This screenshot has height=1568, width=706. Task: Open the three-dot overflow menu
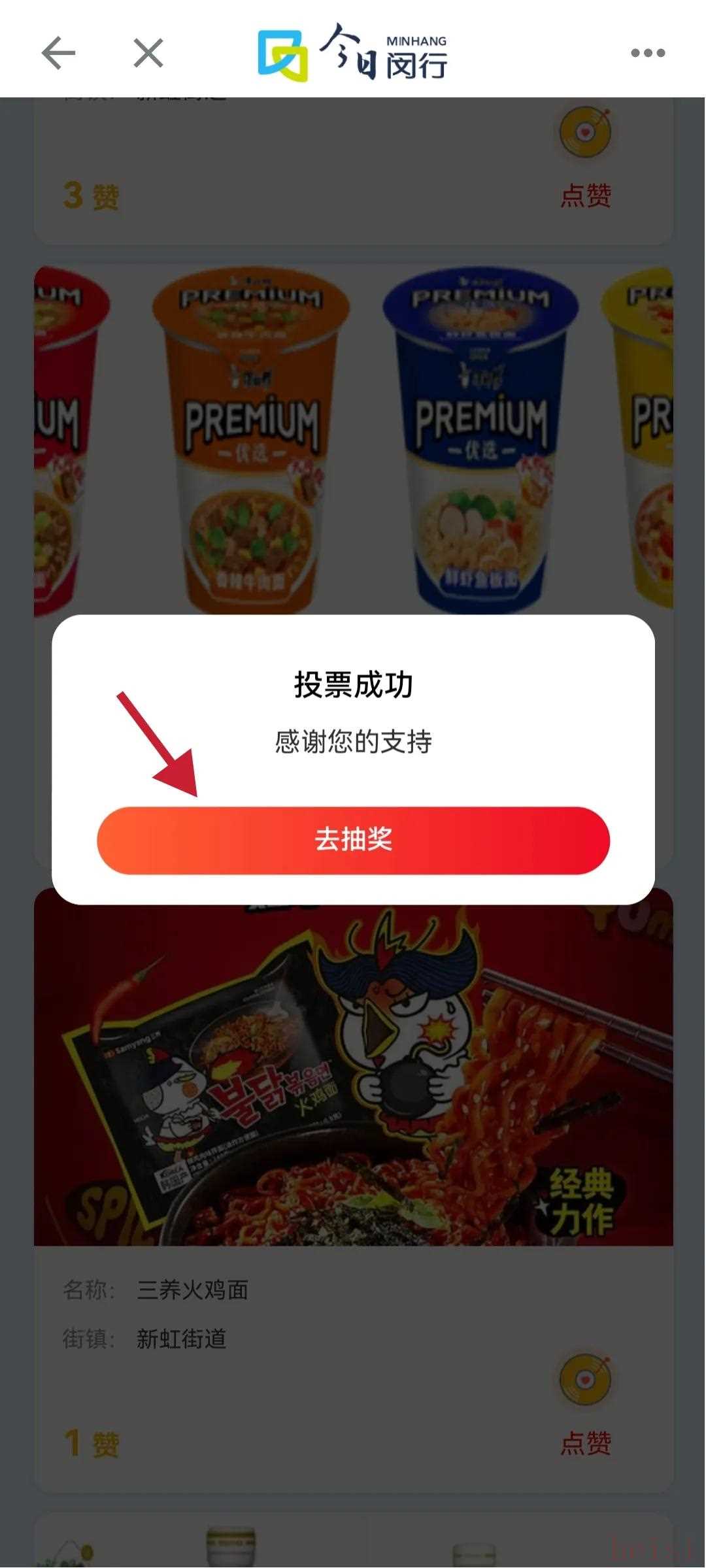click(x=647, y=53)
